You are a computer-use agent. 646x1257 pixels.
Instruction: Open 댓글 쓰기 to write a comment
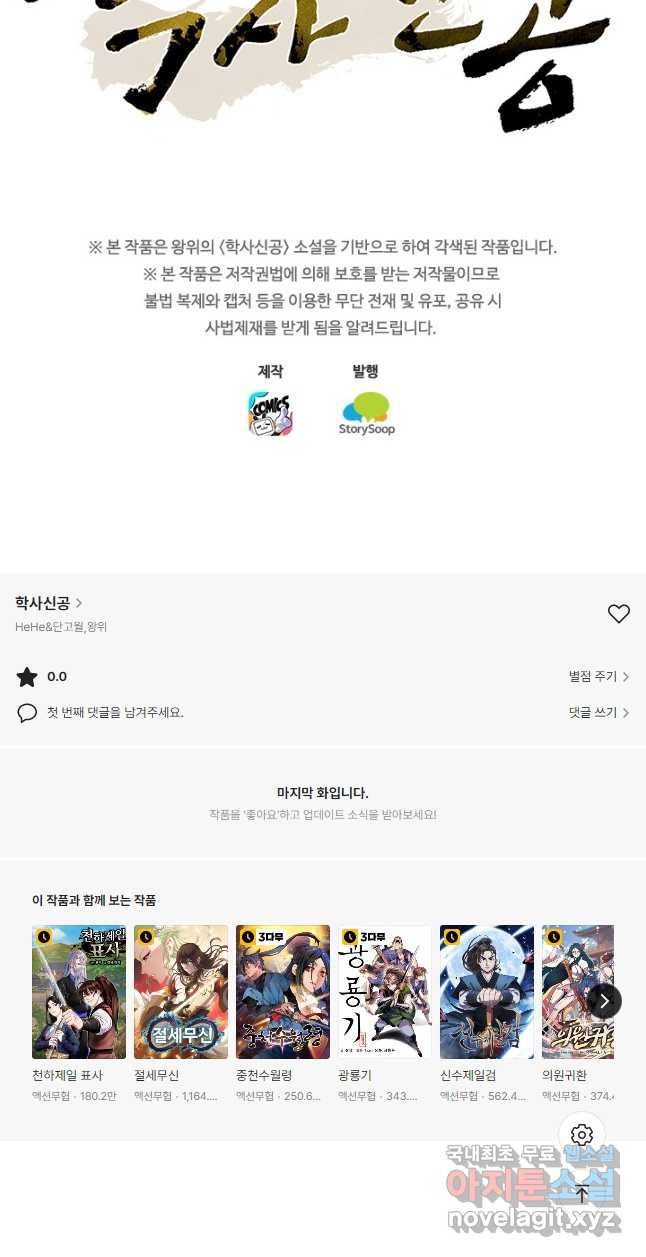(598, 713)
